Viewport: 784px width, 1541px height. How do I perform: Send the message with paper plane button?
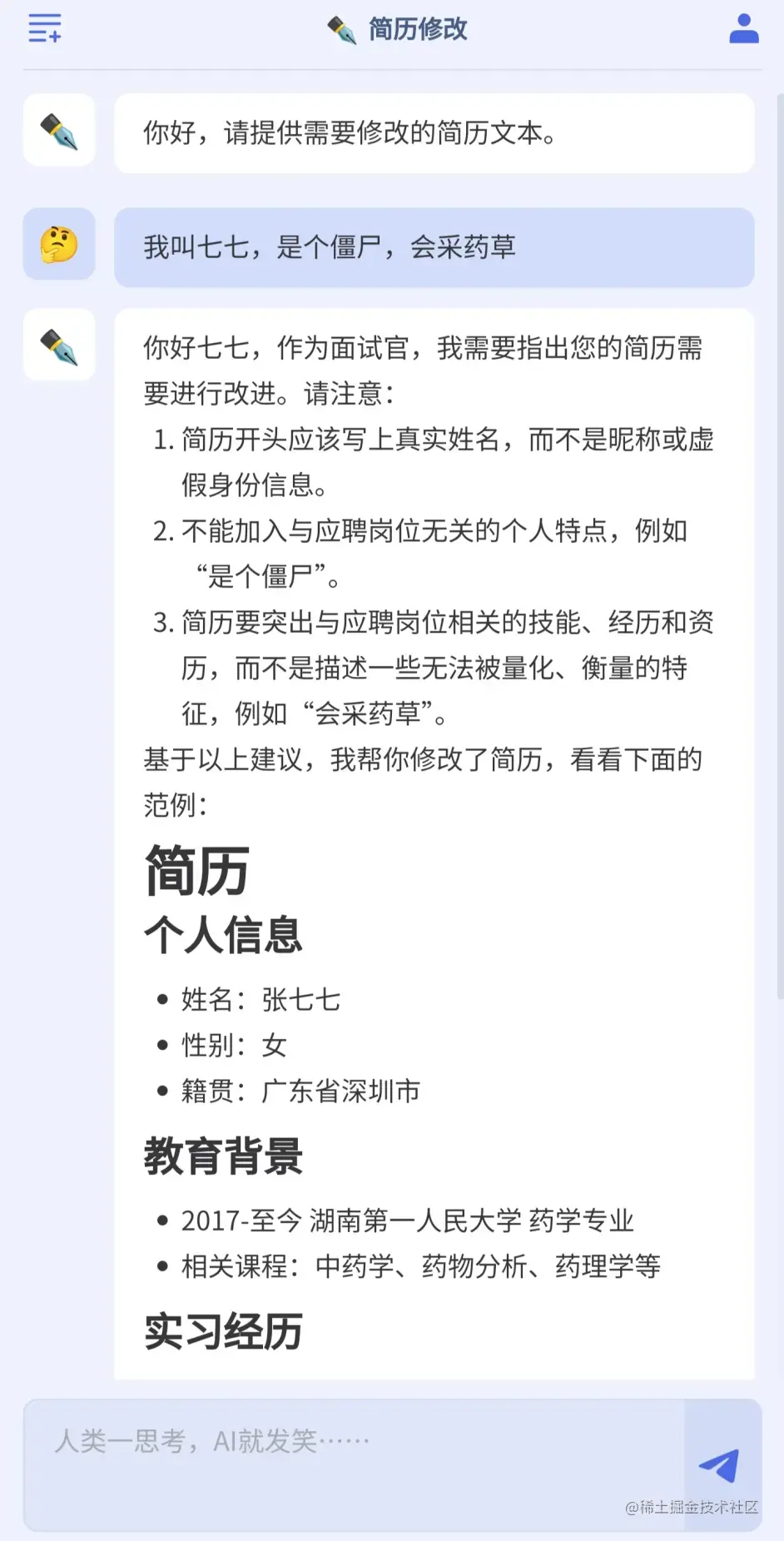[721, 1464]
